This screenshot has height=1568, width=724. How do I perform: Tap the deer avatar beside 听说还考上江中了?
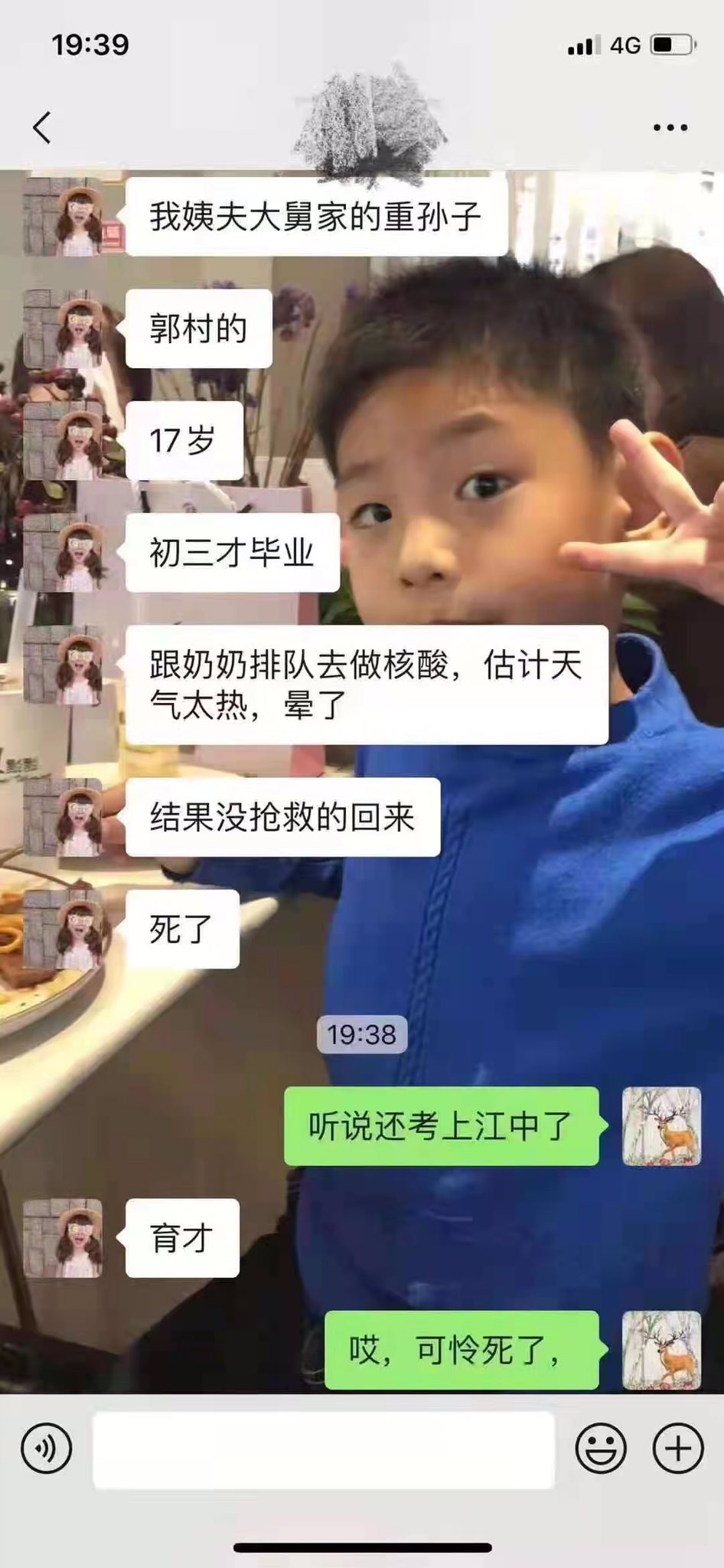click(661, 1126)
